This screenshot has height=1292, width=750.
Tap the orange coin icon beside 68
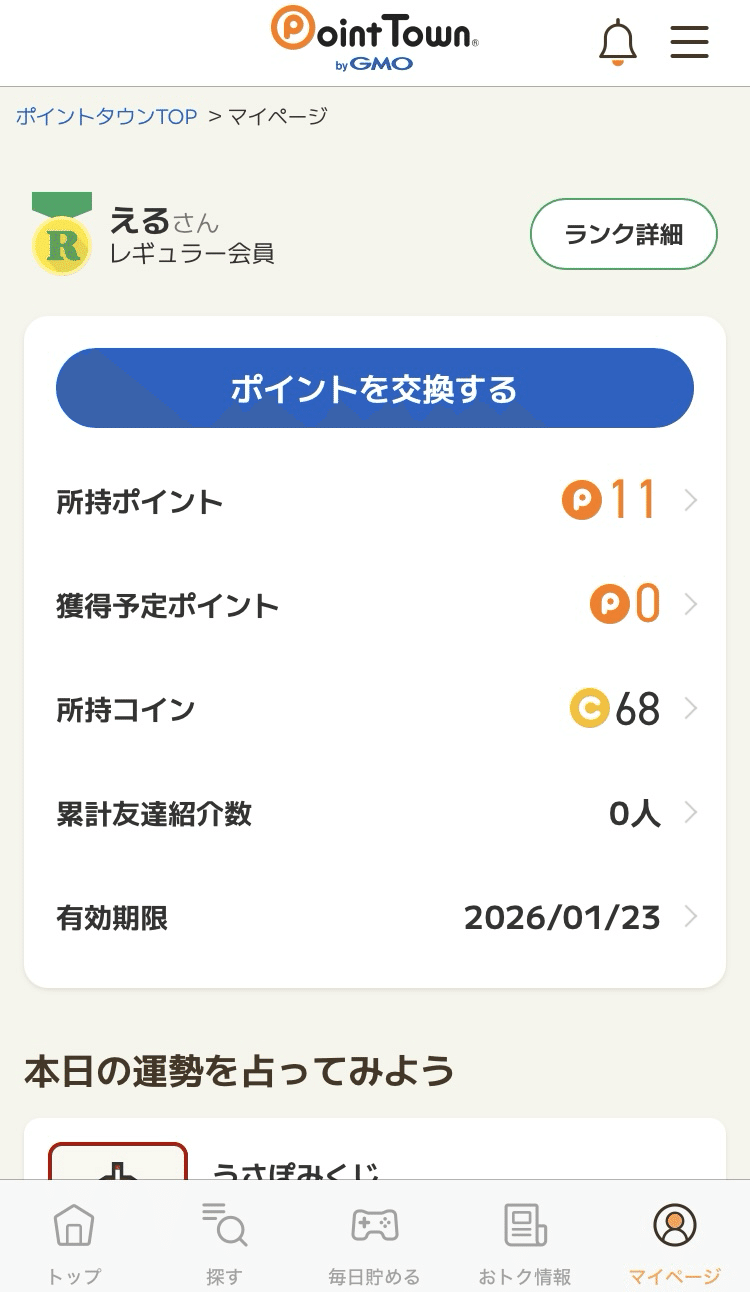(x=589, y=709)
